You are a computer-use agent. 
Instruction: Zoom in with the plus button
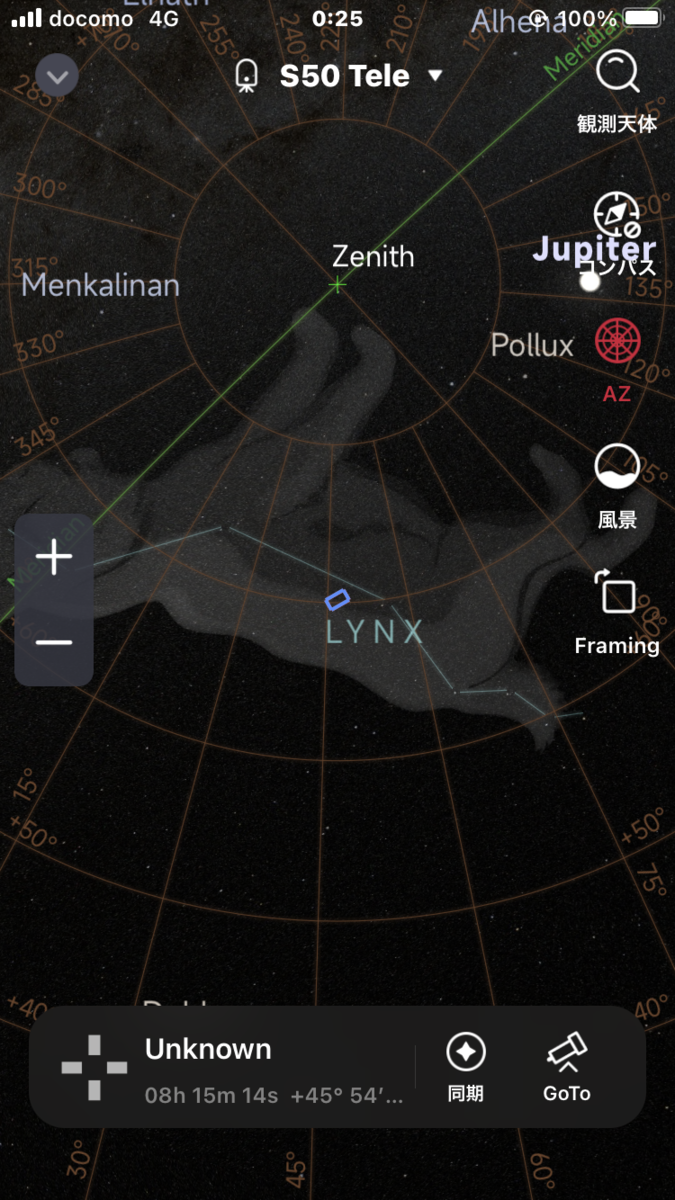click(x=54, y=558)
